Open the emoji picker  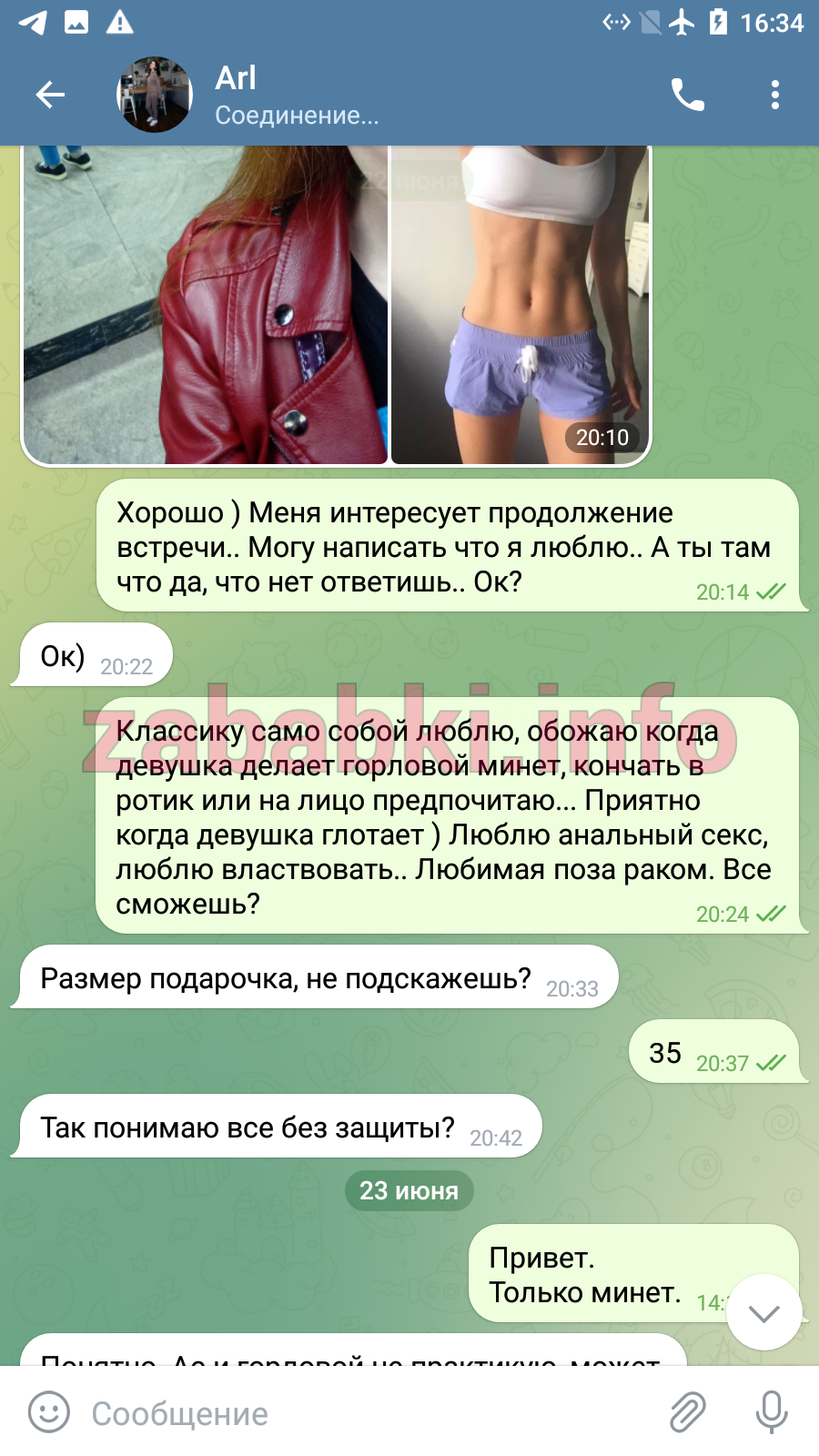pyautogui.click(x=49, y=1412)
